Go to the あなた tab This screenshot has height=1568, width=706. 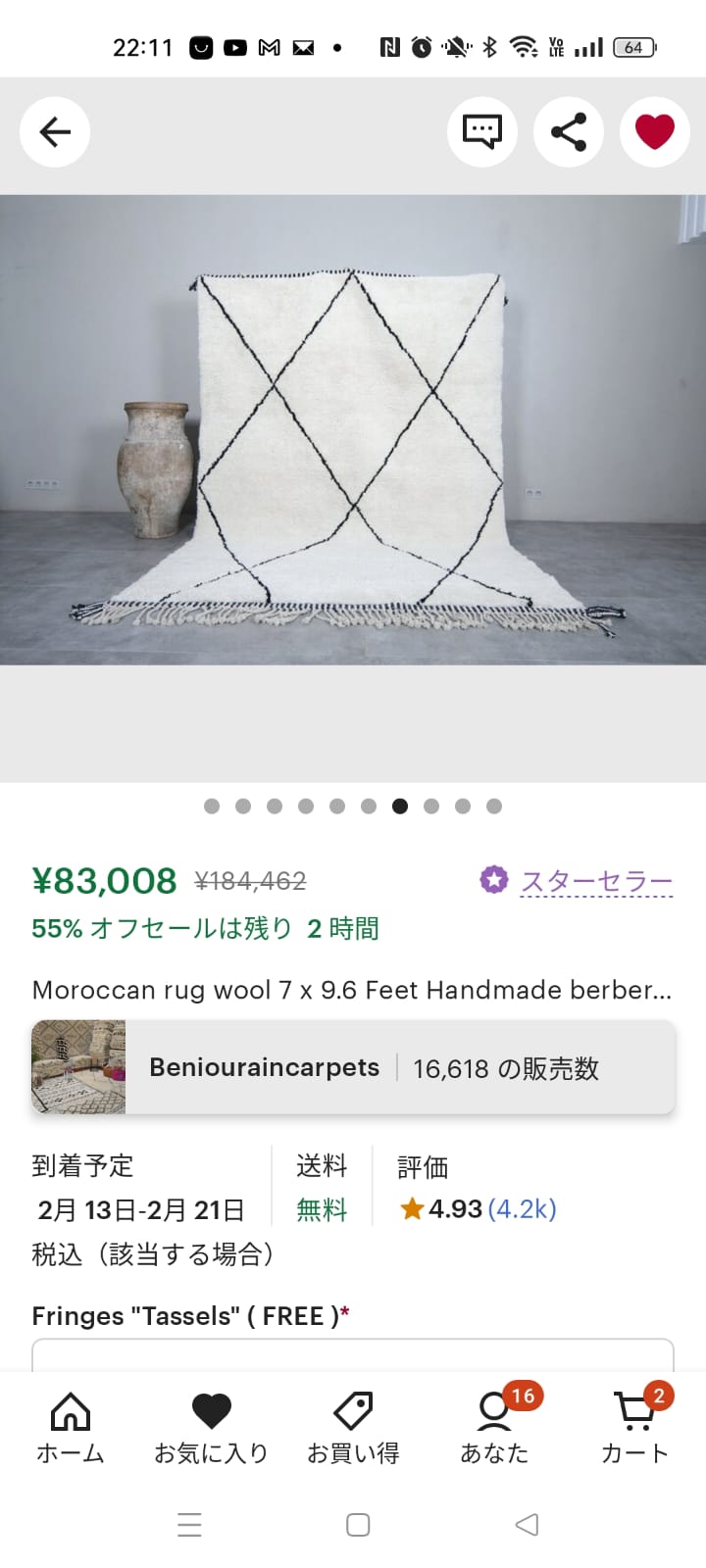494,1429
